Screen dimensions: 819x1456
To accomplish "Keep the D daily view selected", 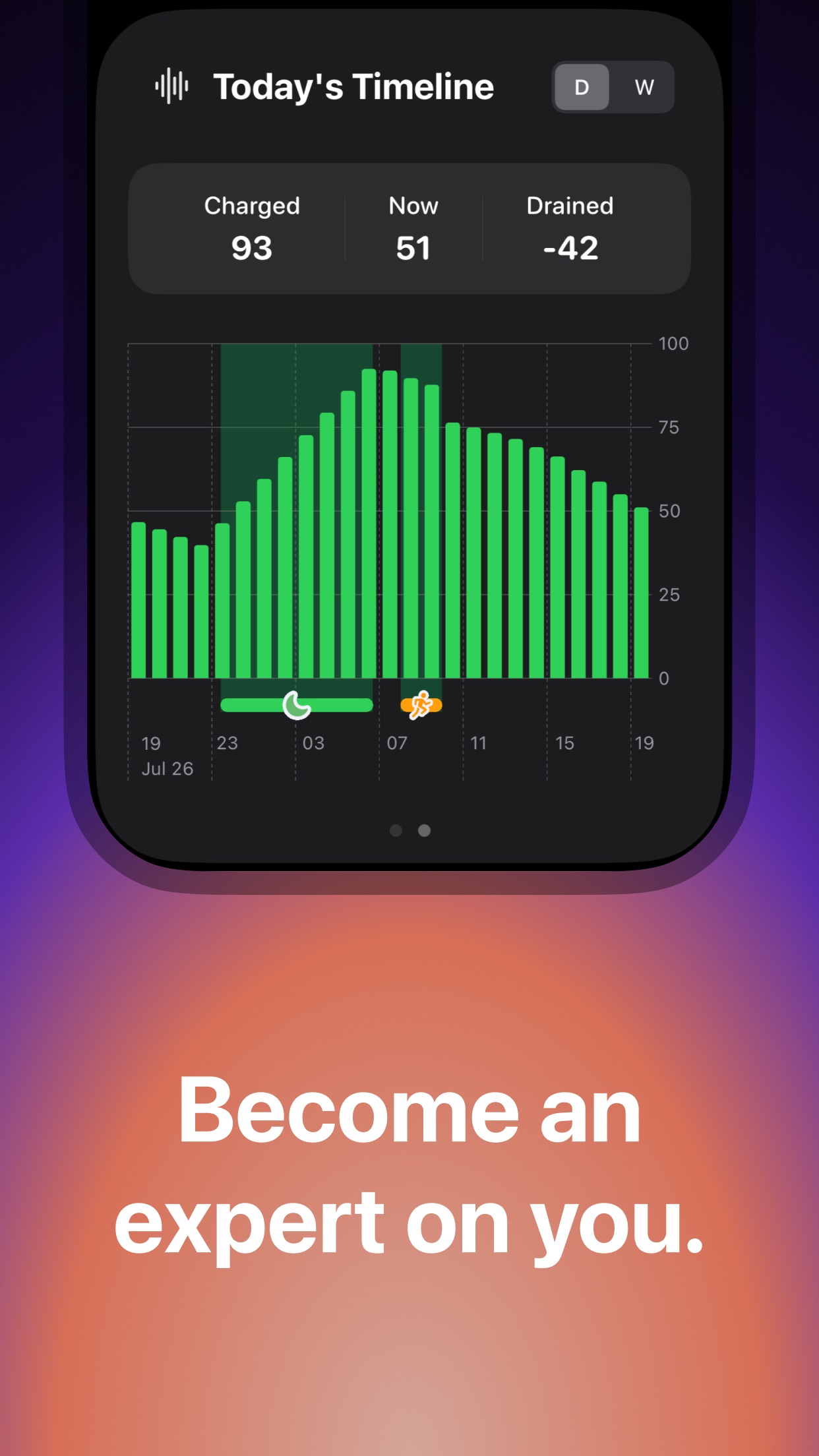I will coord(581,86).
